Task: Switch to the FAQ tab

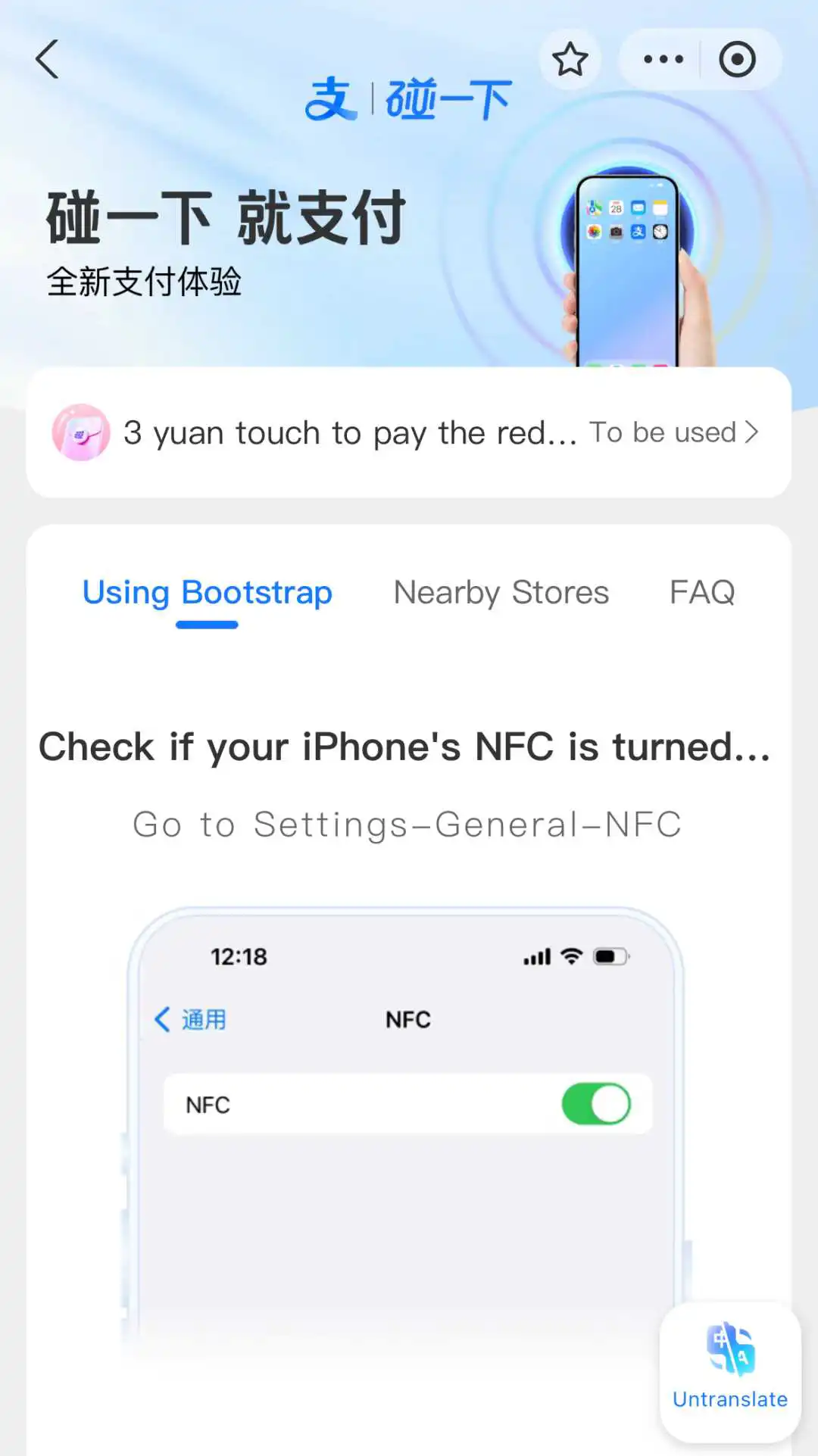Action: 702,592
